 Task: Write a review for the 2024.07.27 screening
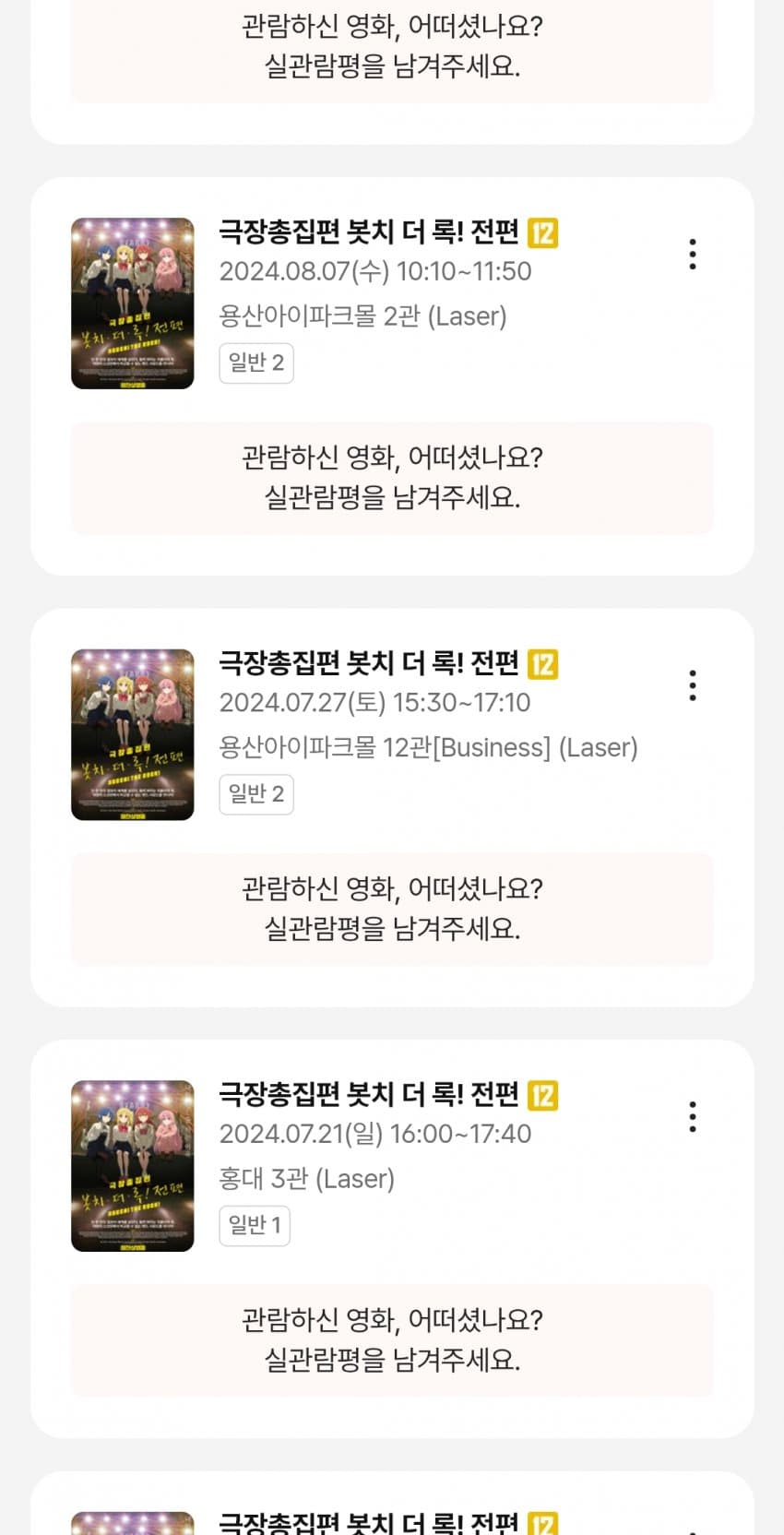click(x=392, y=909)
